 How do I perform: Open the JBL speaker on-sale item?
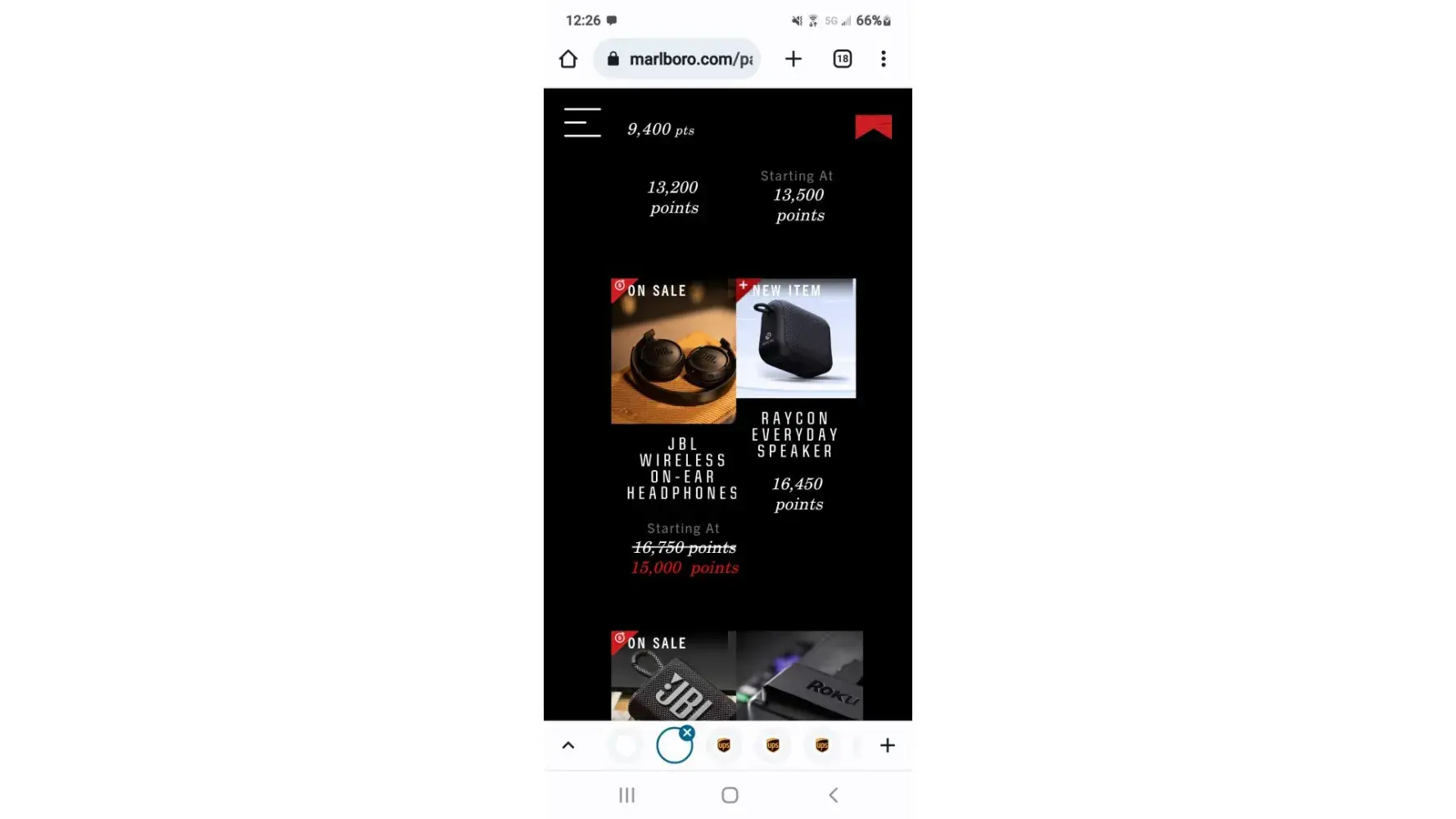point(673,676)
